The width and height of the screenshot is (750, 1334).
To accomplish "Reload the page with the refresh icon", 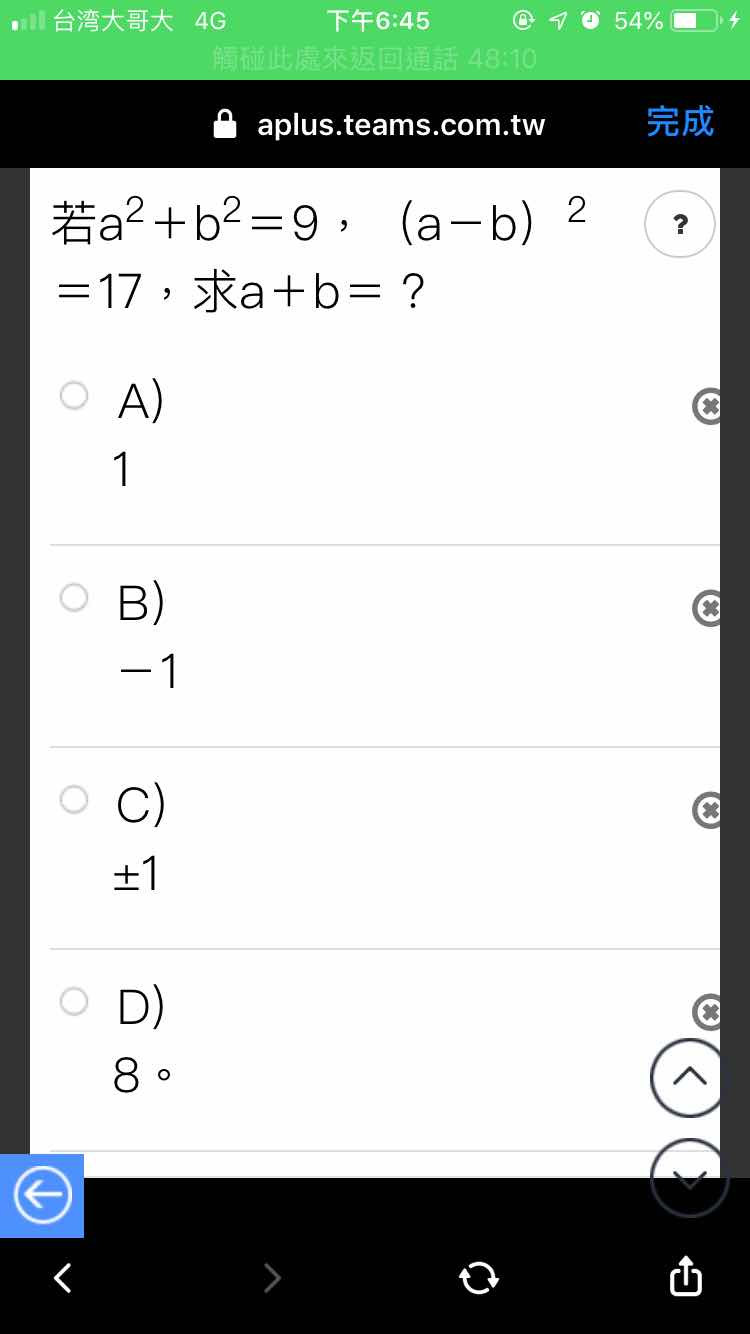I will [x=478, y=1277].
